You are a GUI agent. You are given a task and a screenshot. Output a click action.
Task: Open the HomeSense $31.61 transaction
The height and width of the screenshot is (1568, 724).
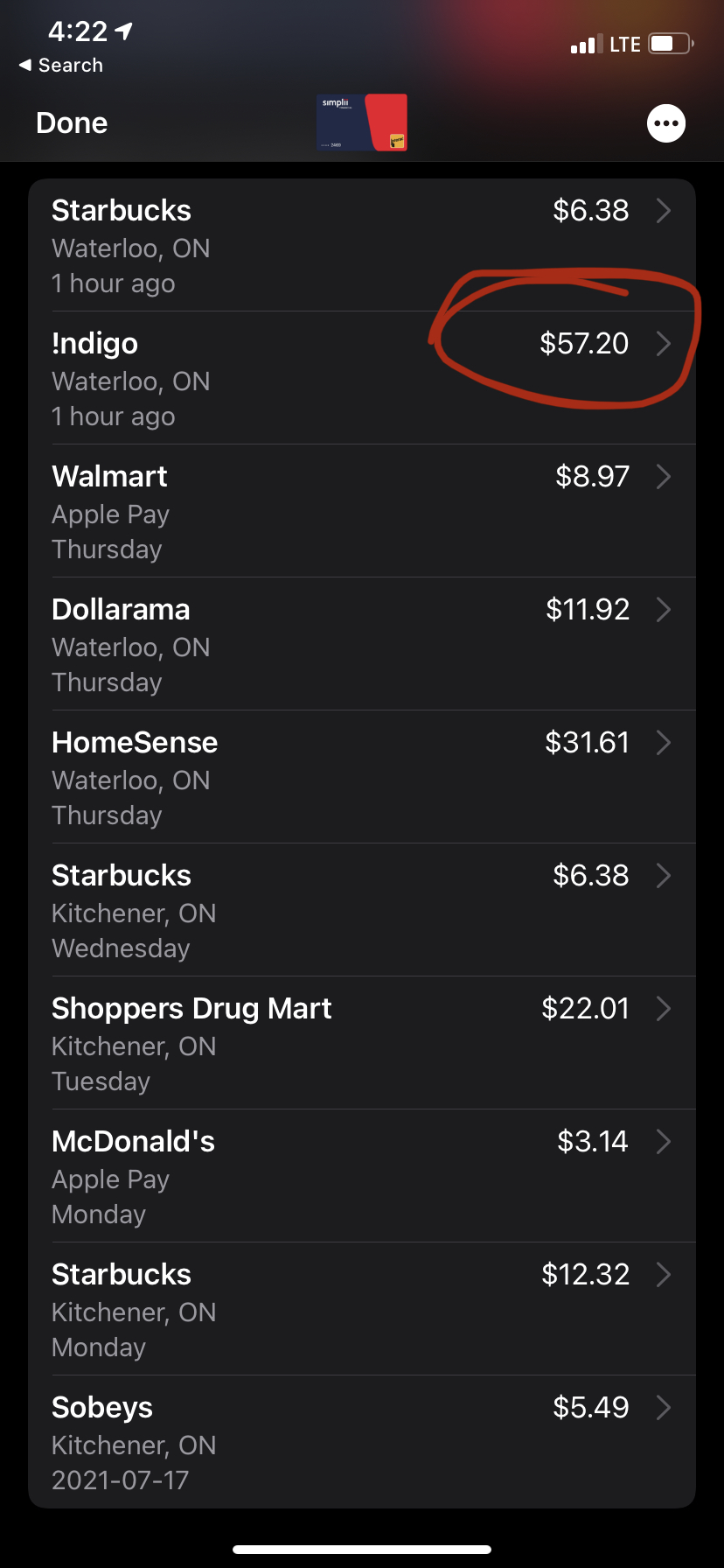pos(362,777)
